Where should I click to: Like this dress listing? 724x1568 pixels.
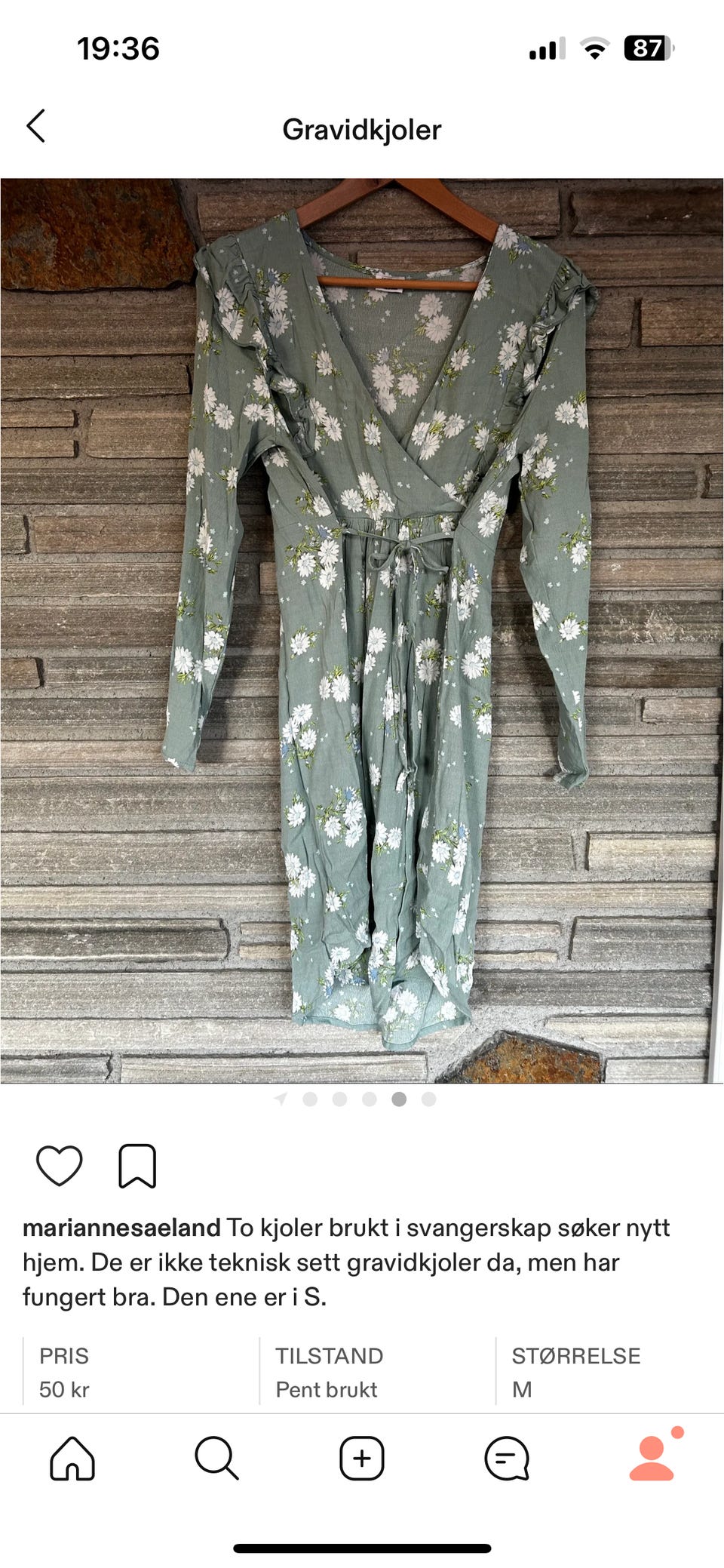click(60, 1166)
